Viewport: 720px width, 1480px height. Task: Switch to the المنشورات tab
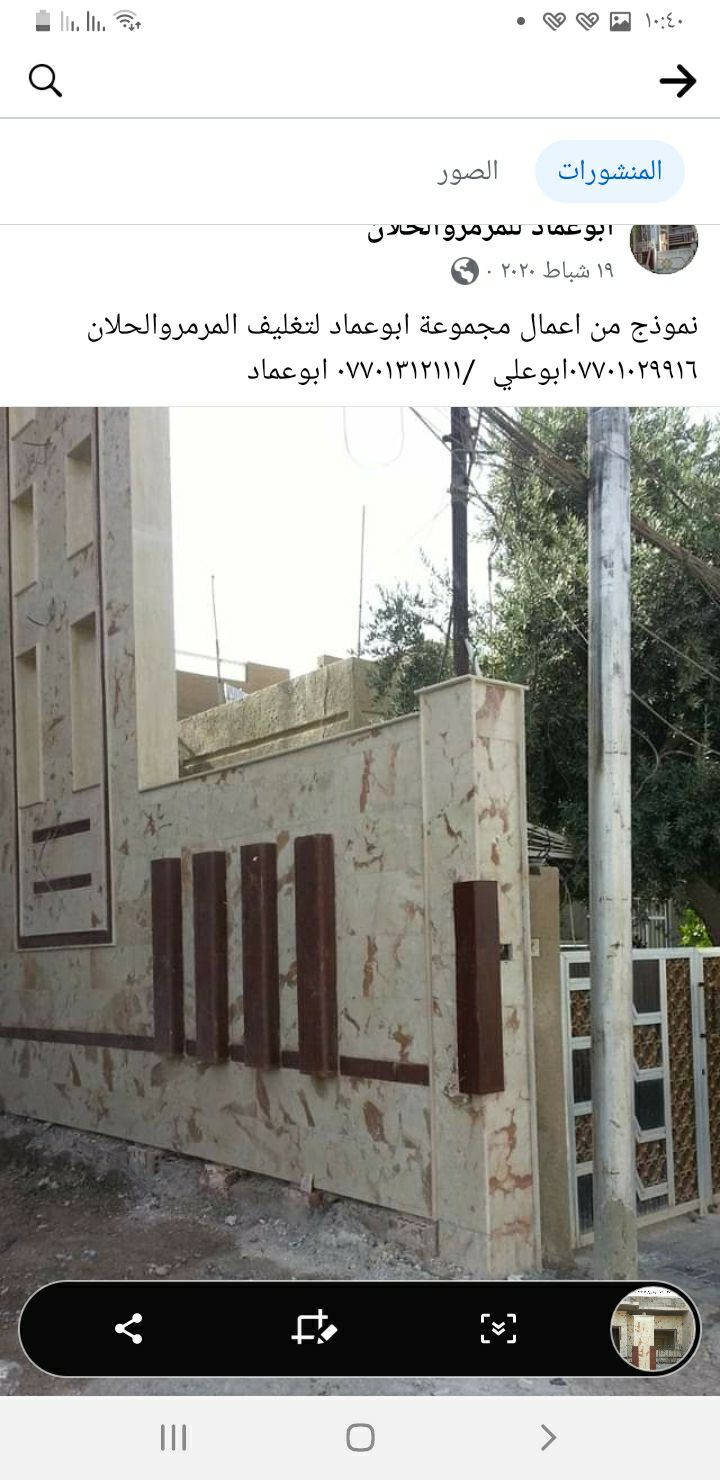pos(609,171)
